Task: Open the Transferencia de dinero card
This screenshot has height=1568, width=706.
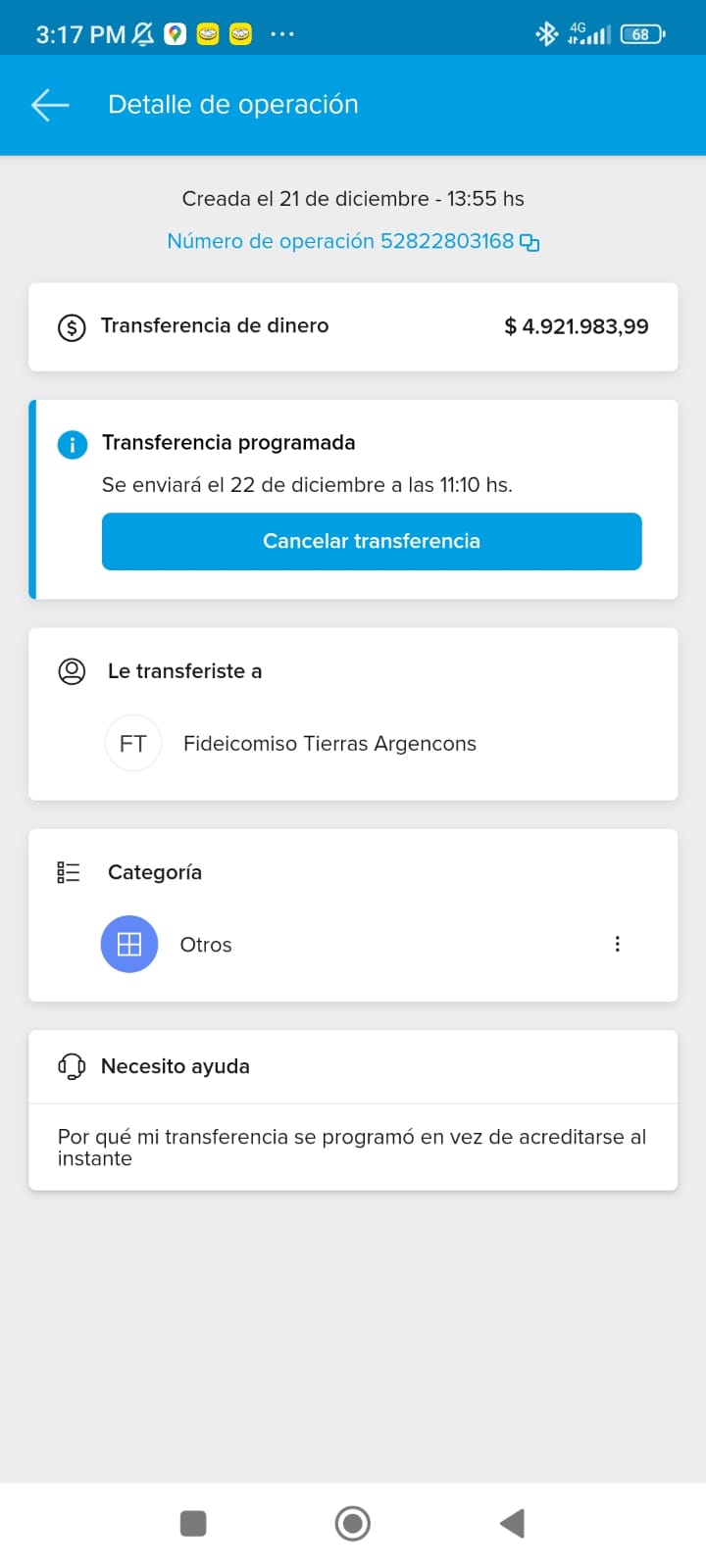Action: pyautogui.click(x=353, y=326)
